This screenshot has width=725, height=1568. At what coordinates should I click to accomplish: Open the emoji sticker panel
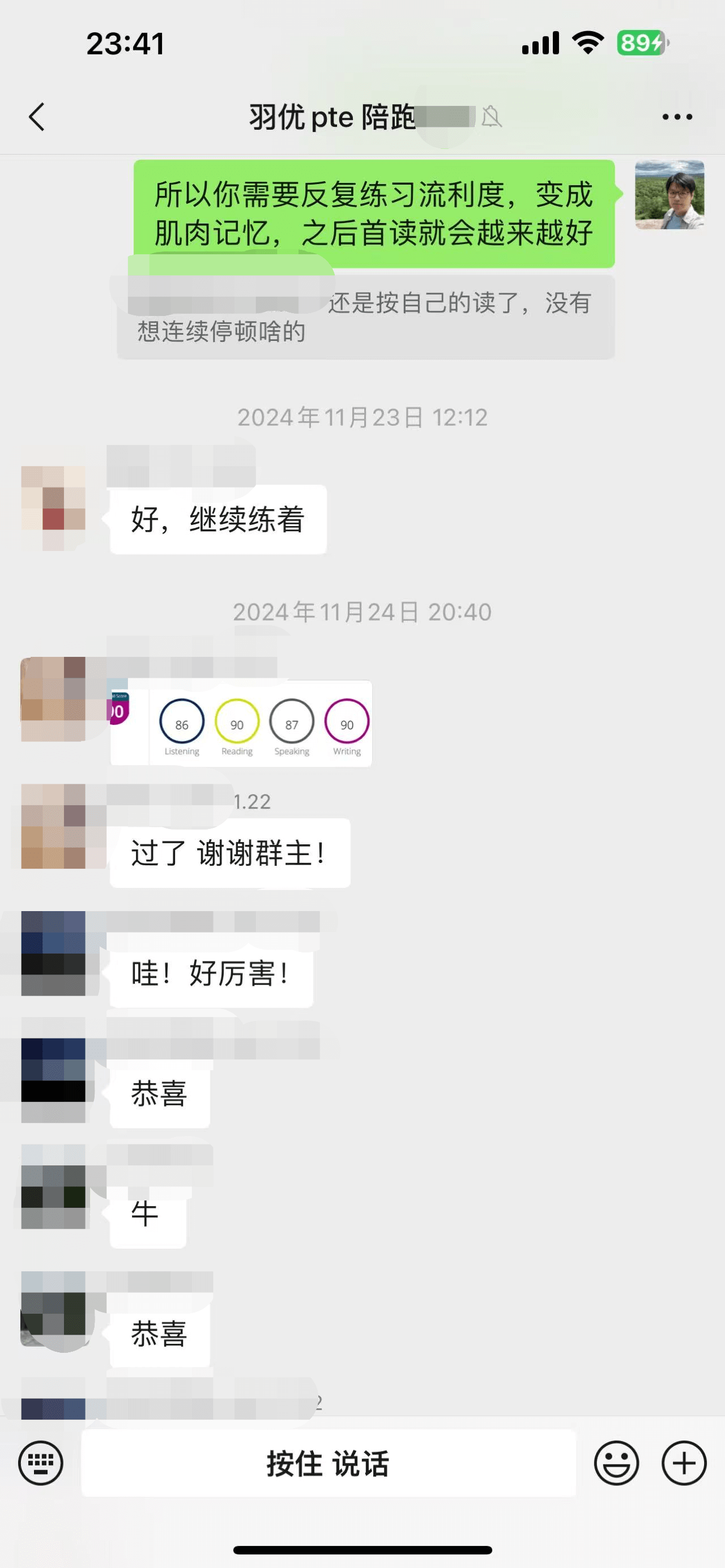pyautogui.click(x=616, y=1463)
